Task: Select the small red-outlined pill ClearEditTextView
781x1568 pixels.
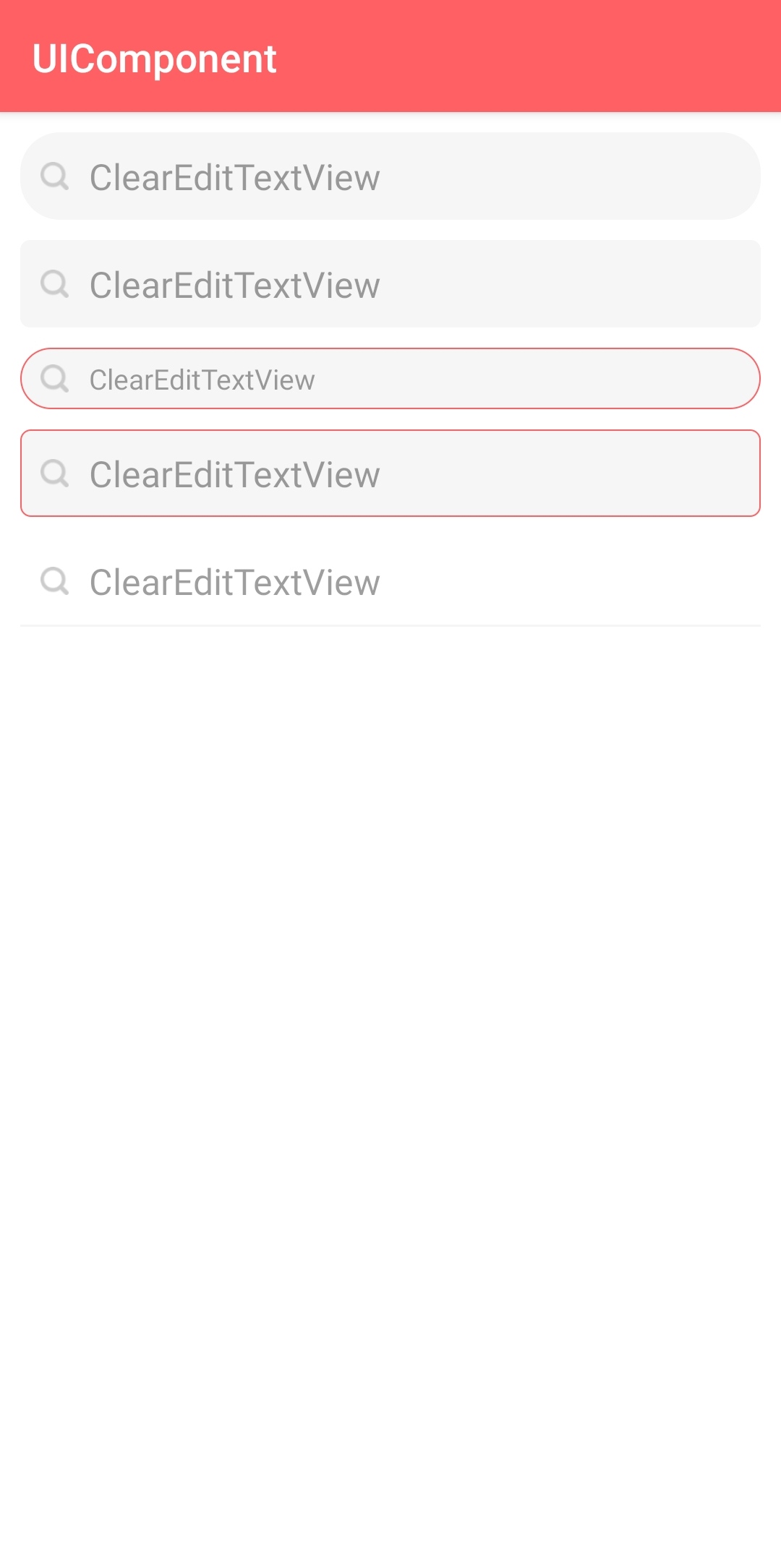Action: click(390, 378)
